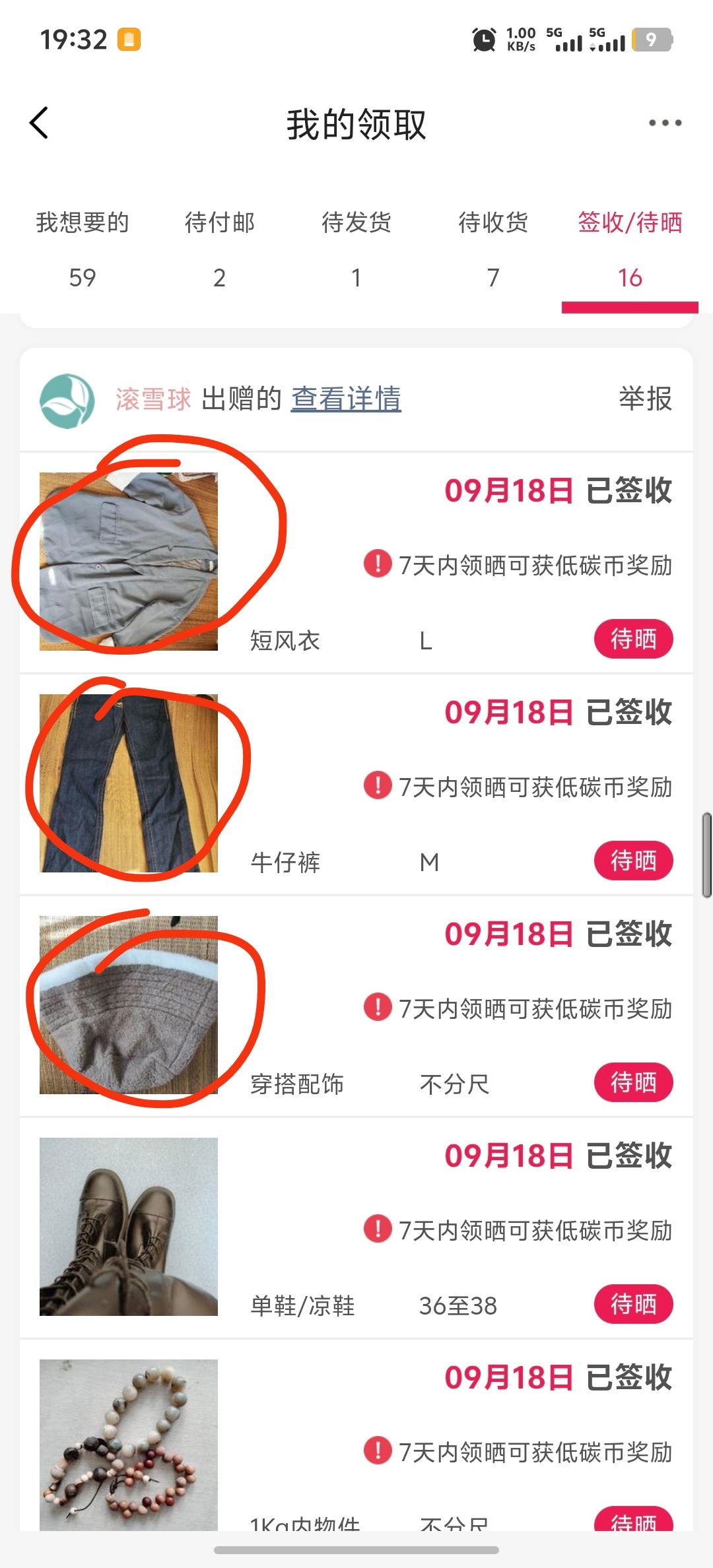
Task: Tap 待晒 button for 牛仔裤
Action: click(633, 861)
